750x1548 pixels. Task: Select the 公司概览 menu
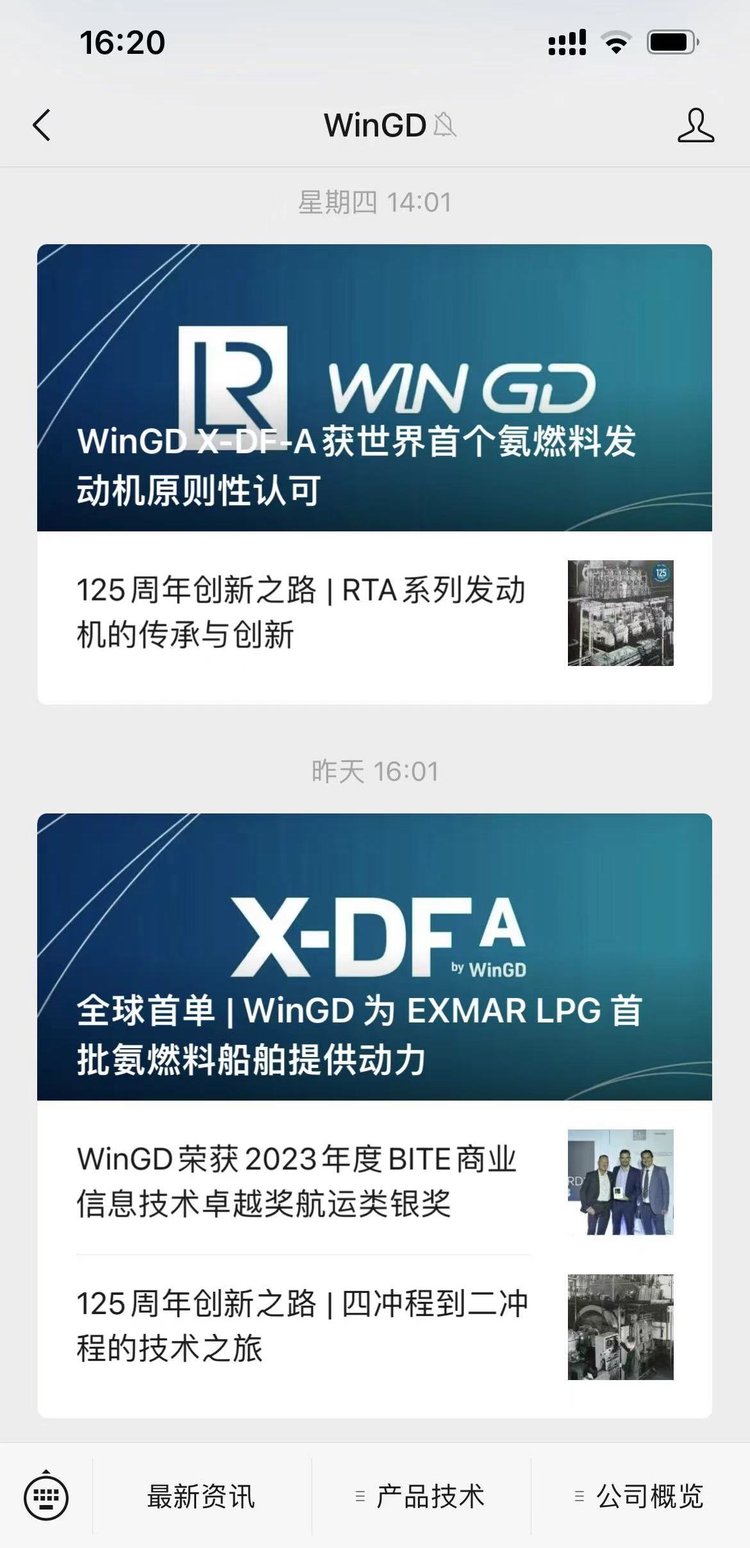click(650, 1497)
